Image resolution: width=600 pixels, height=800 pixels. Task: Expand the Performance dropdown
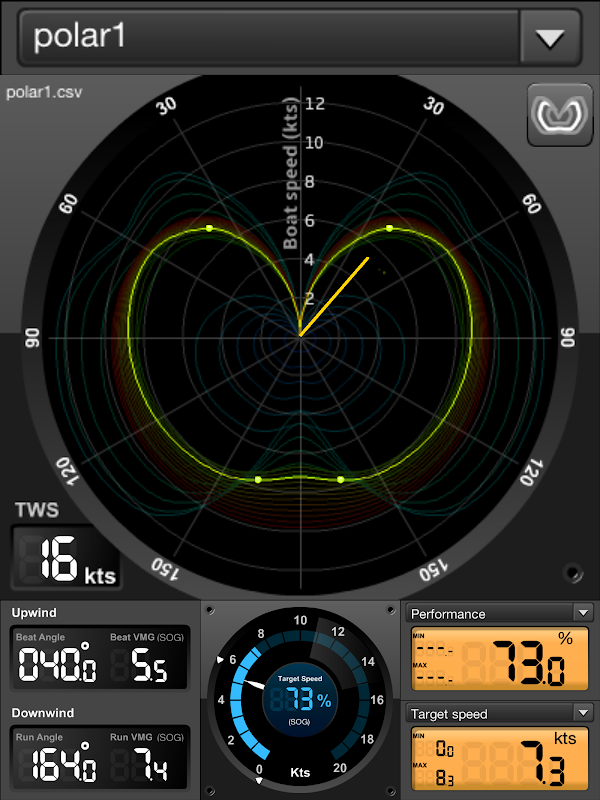tap(583, 613)
